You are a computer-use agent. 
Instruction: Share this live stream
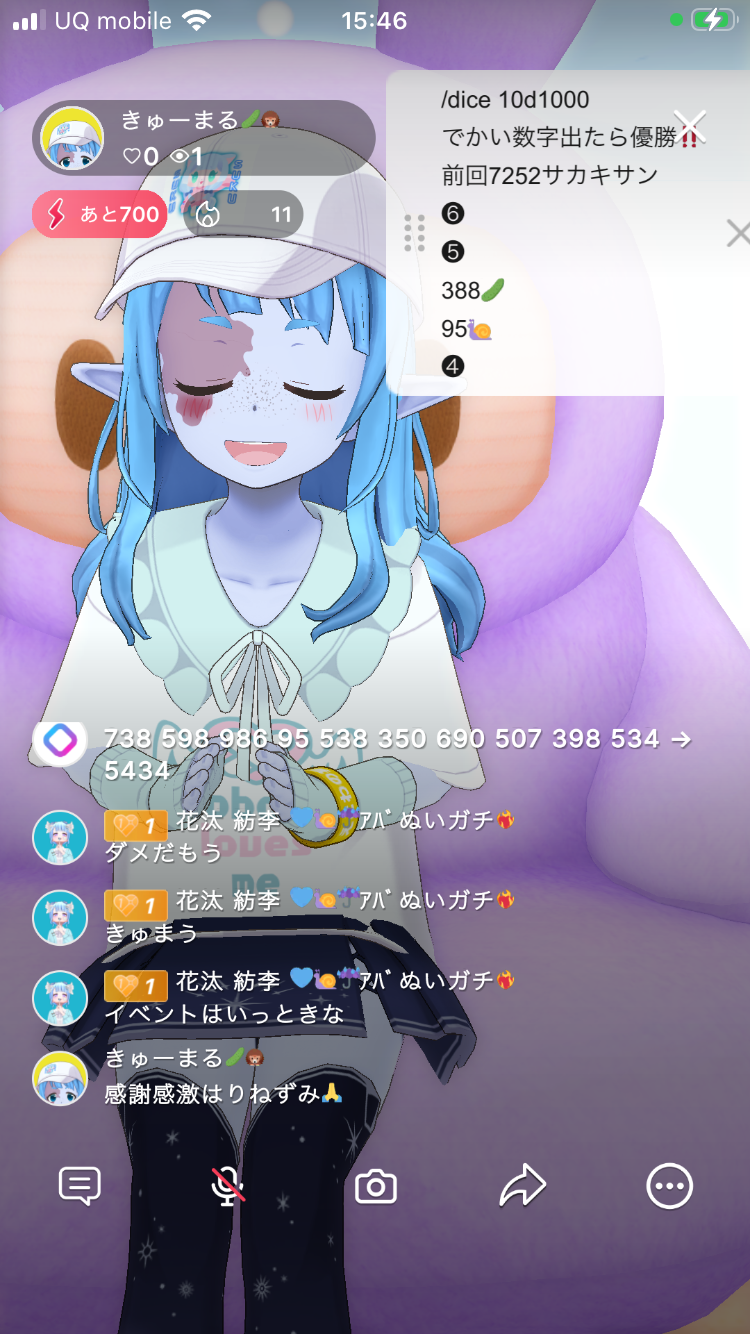pos(522,1186)
